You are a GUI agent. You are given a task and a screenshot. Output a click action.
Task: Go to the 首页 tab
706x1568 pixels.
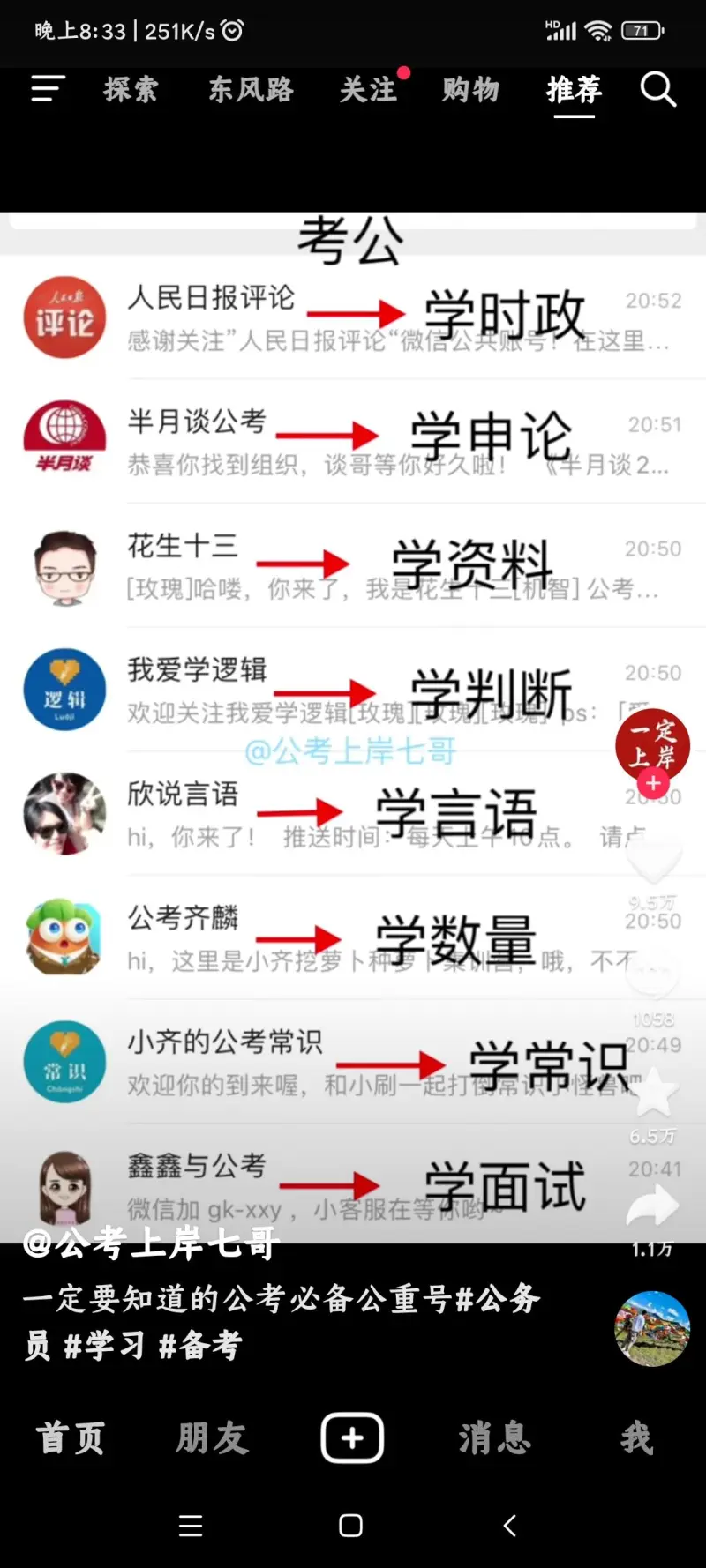(x=71, y=1438)
